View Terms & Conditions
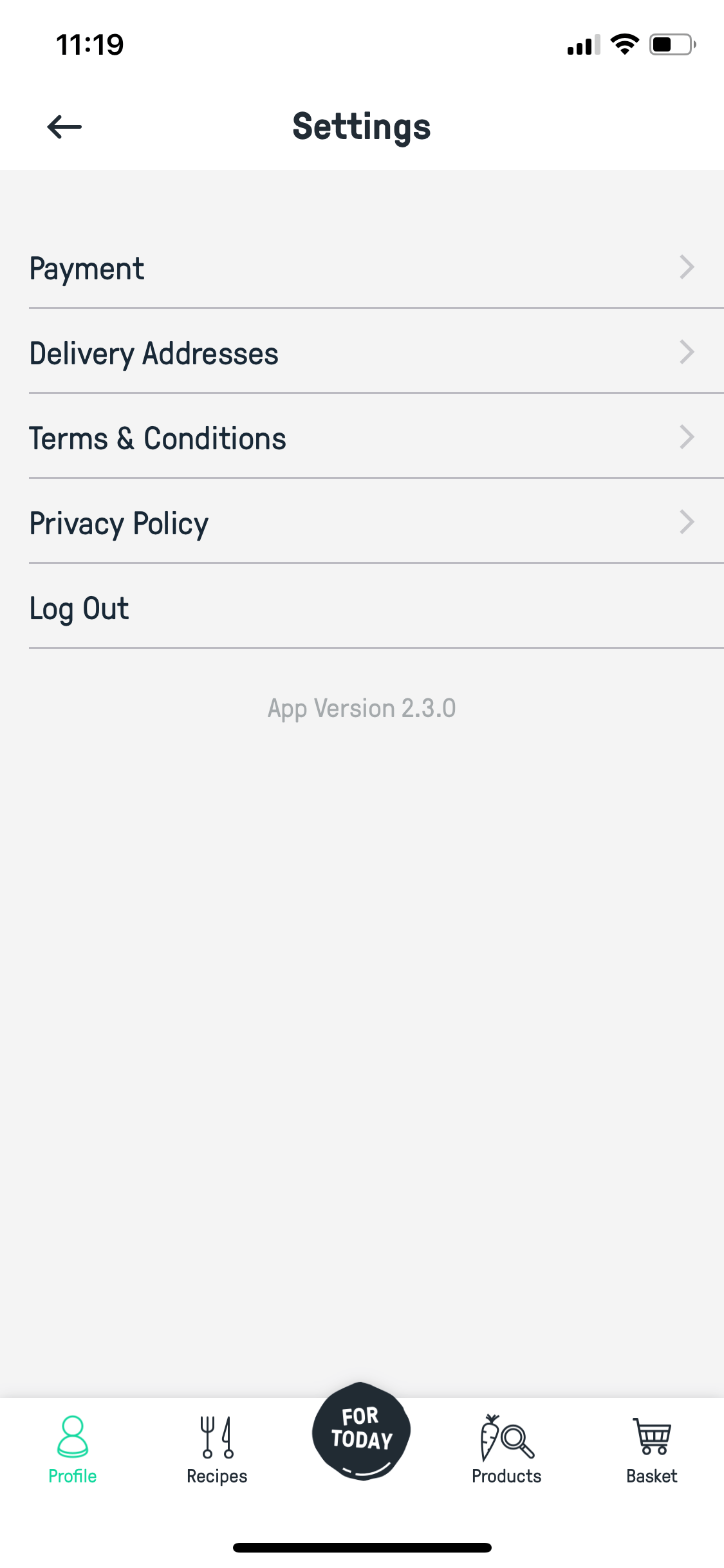 (x=362, y=437)
